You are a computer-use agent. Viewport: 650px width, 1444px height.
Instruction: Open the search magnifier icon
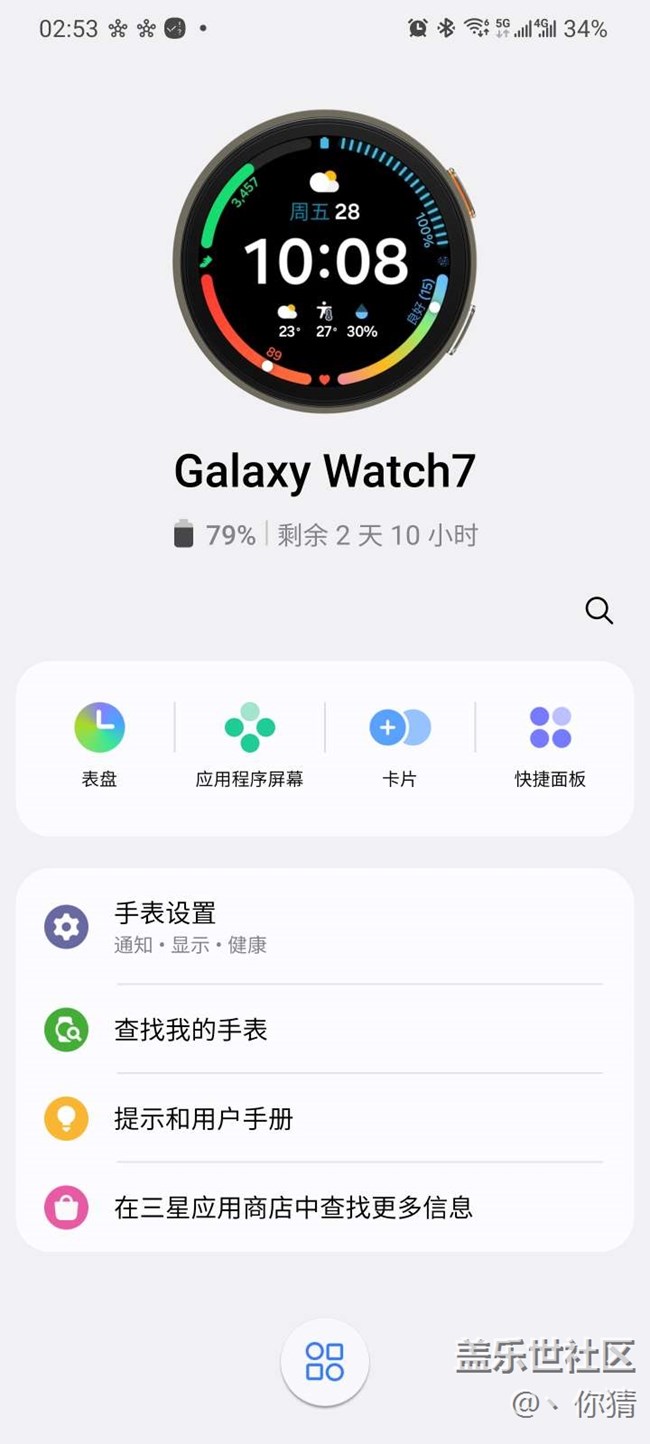pos(599,610)
